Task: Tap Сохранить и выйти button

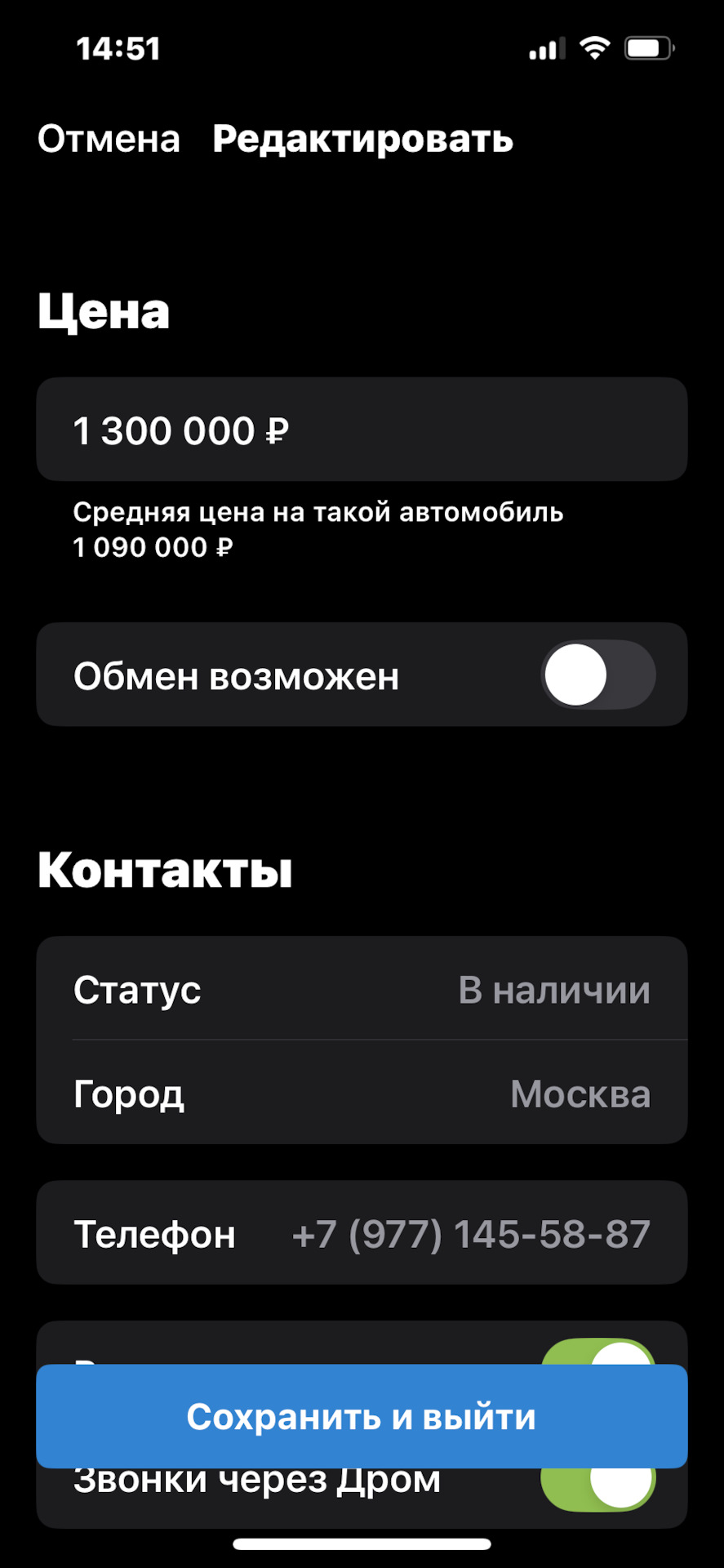Action: pyautogui.click(x=361, y=1417)
